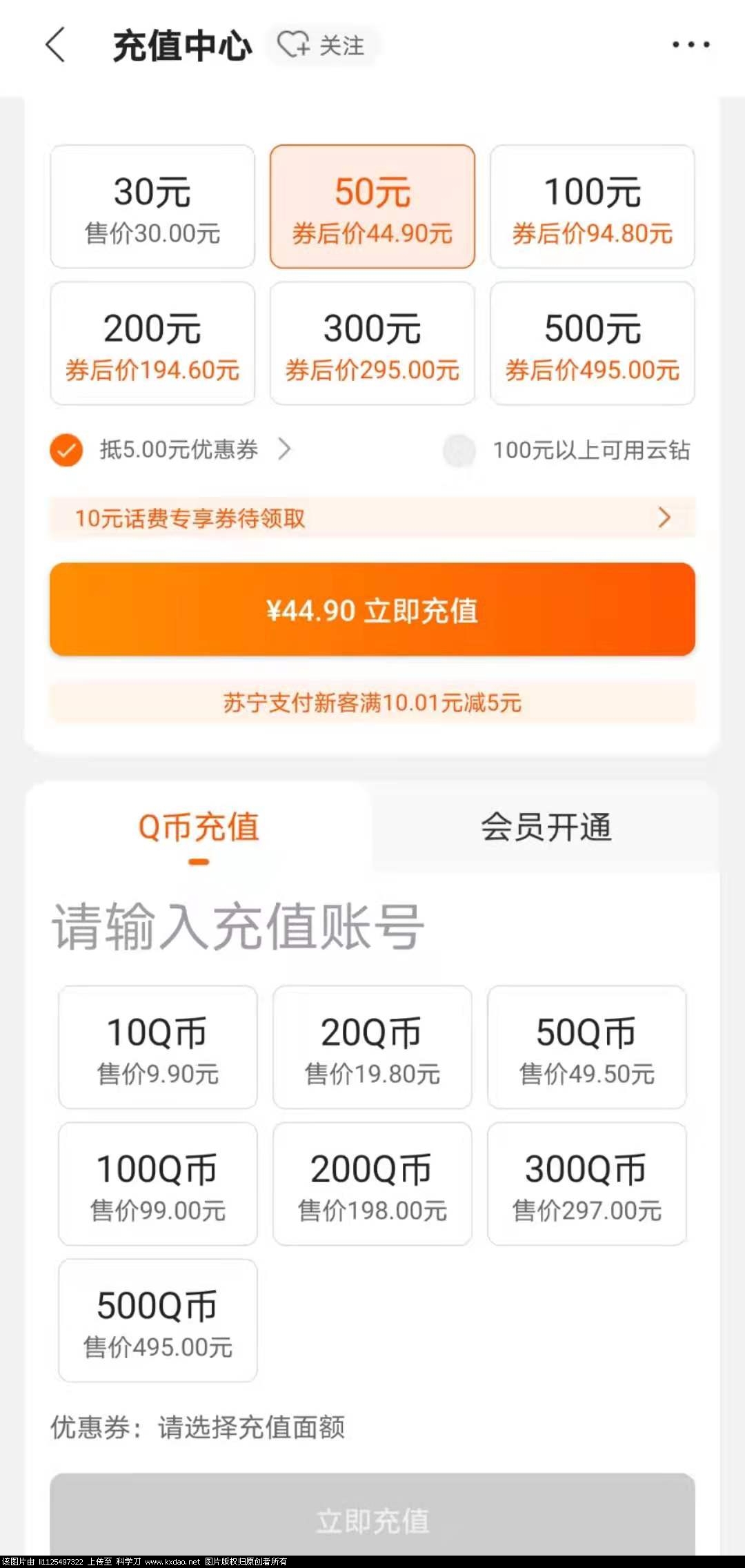Switch to the 会员开通 tab

pos(546,827)
